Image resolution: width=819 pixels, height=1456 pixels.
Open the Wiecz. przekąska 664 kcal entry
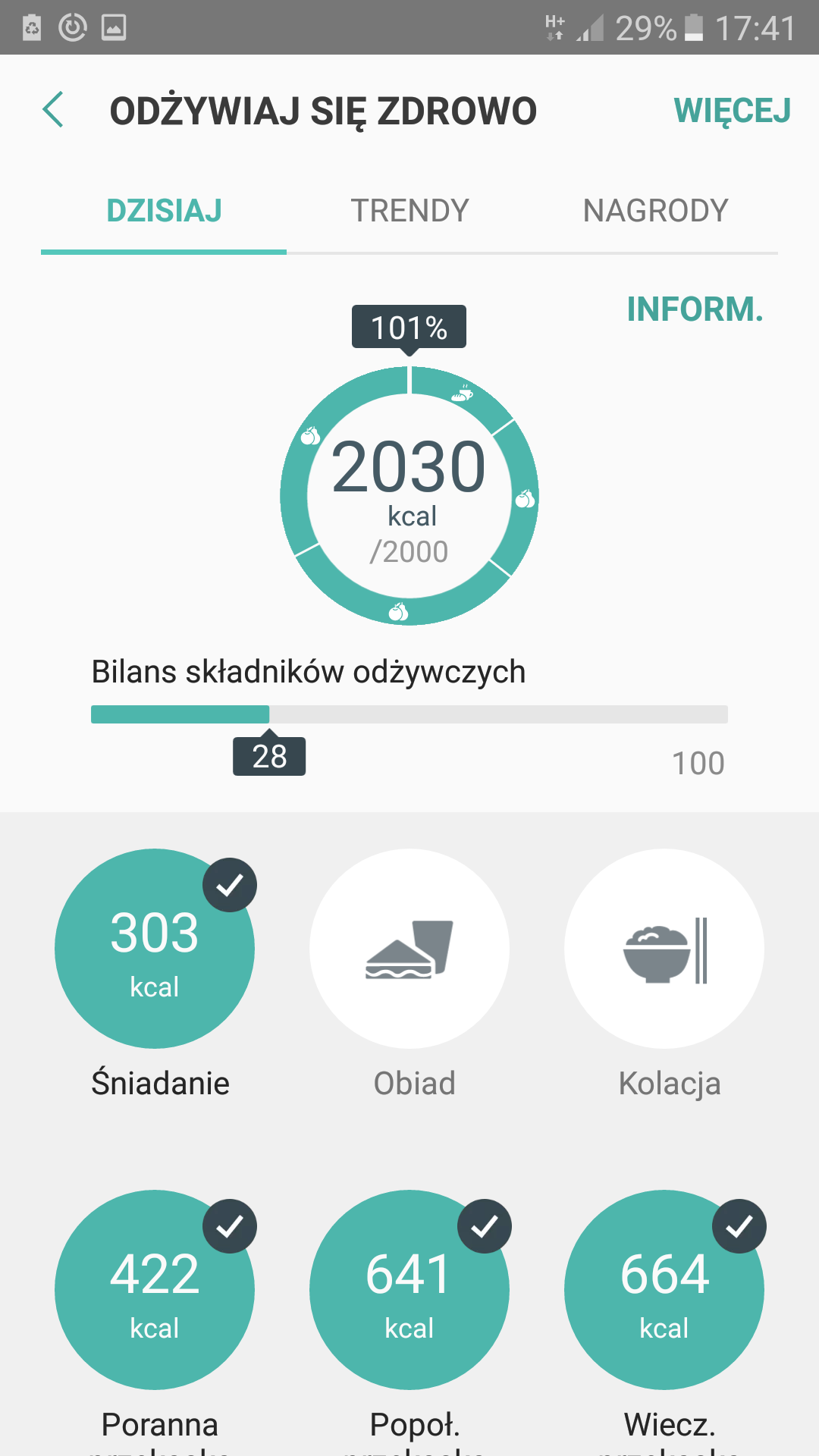point(664,1290)
